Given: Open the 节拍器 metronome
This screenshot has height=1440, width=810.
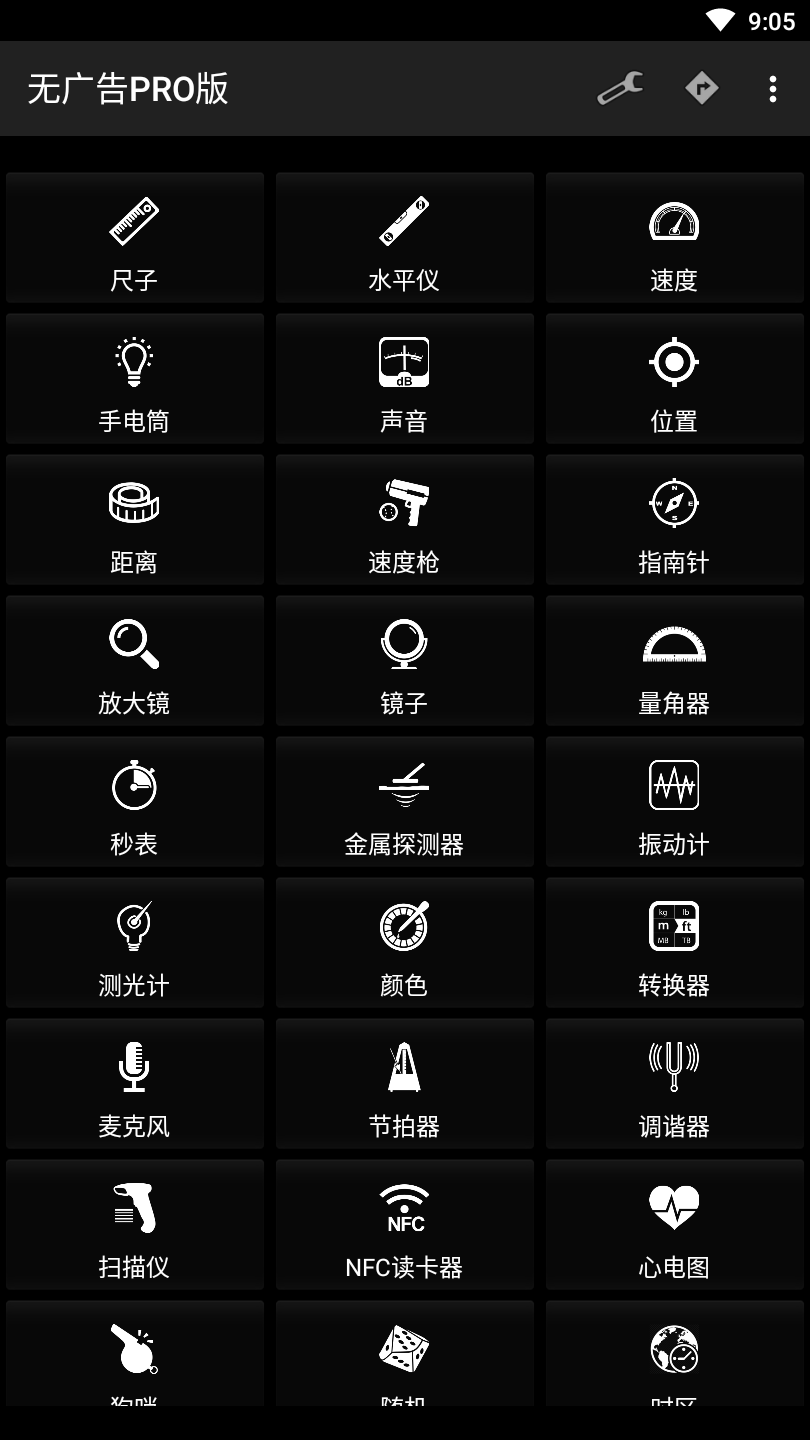Looking at the screenshot, I should (404, 1084).
